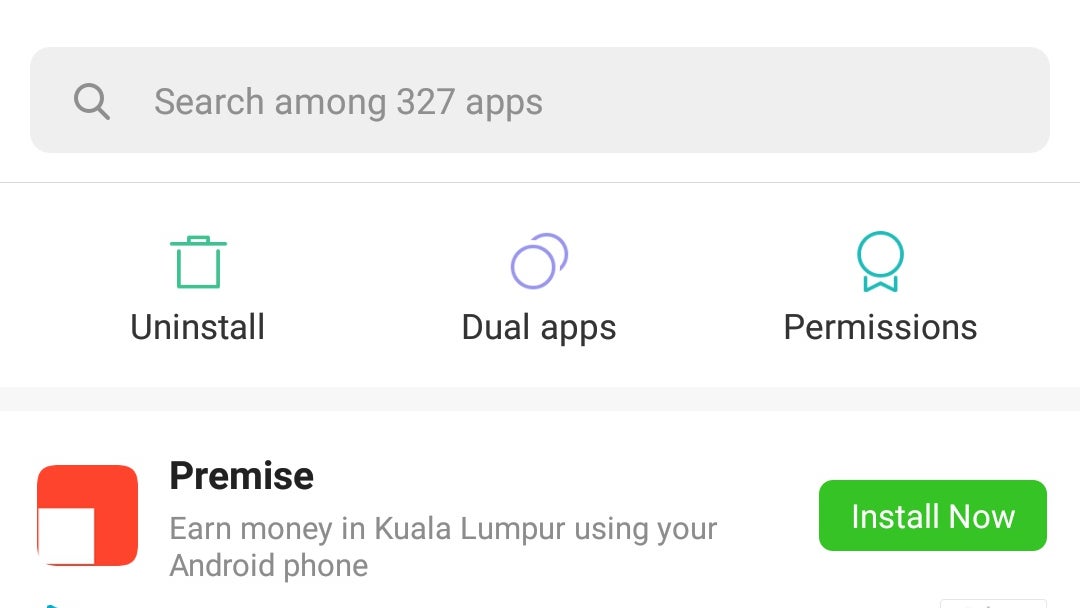Tap the search field for 327 apps
The height and width of the screenshot is (608, 1080).
pyautogui.click(x=540, y=101)
